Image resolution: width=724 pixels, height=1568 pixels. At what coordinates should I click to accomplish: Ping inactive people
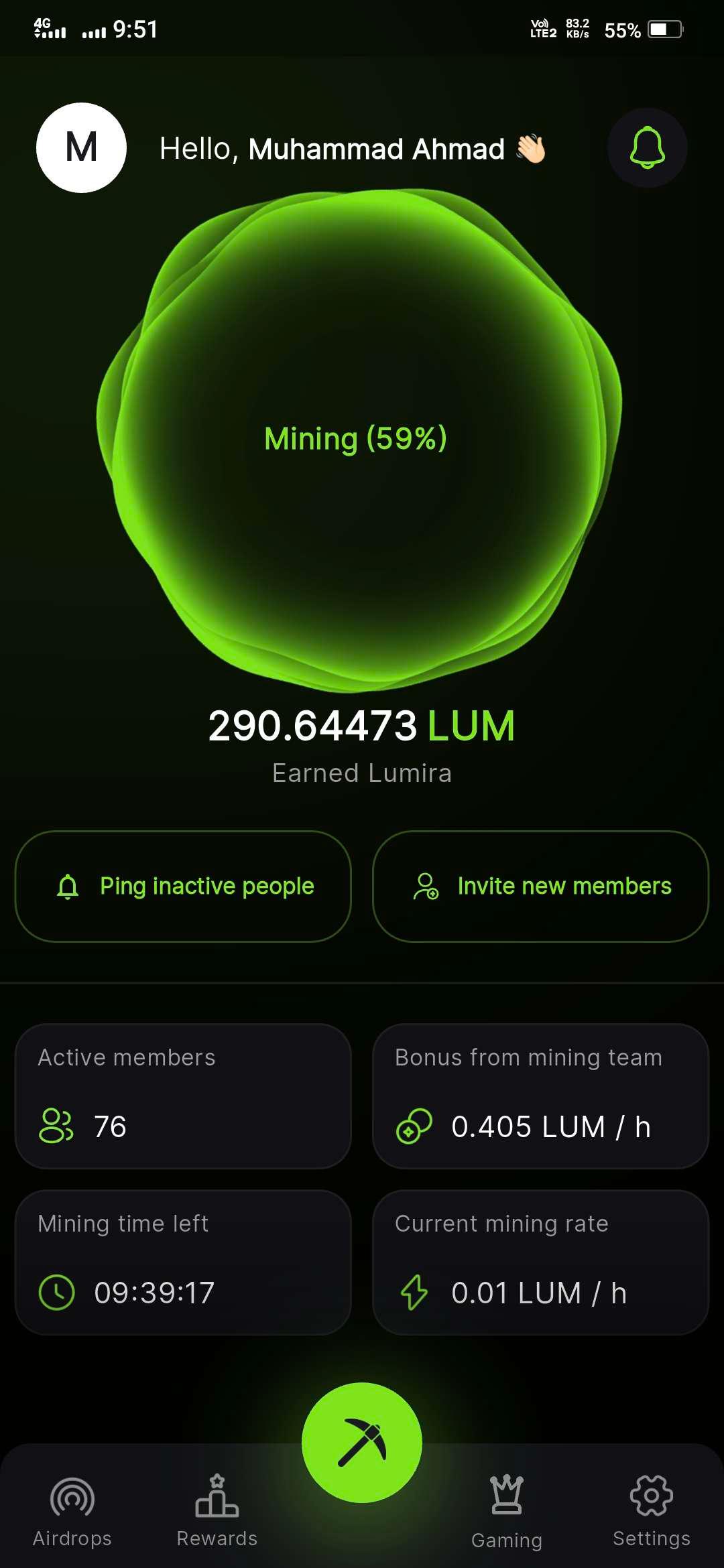point(183,886)
